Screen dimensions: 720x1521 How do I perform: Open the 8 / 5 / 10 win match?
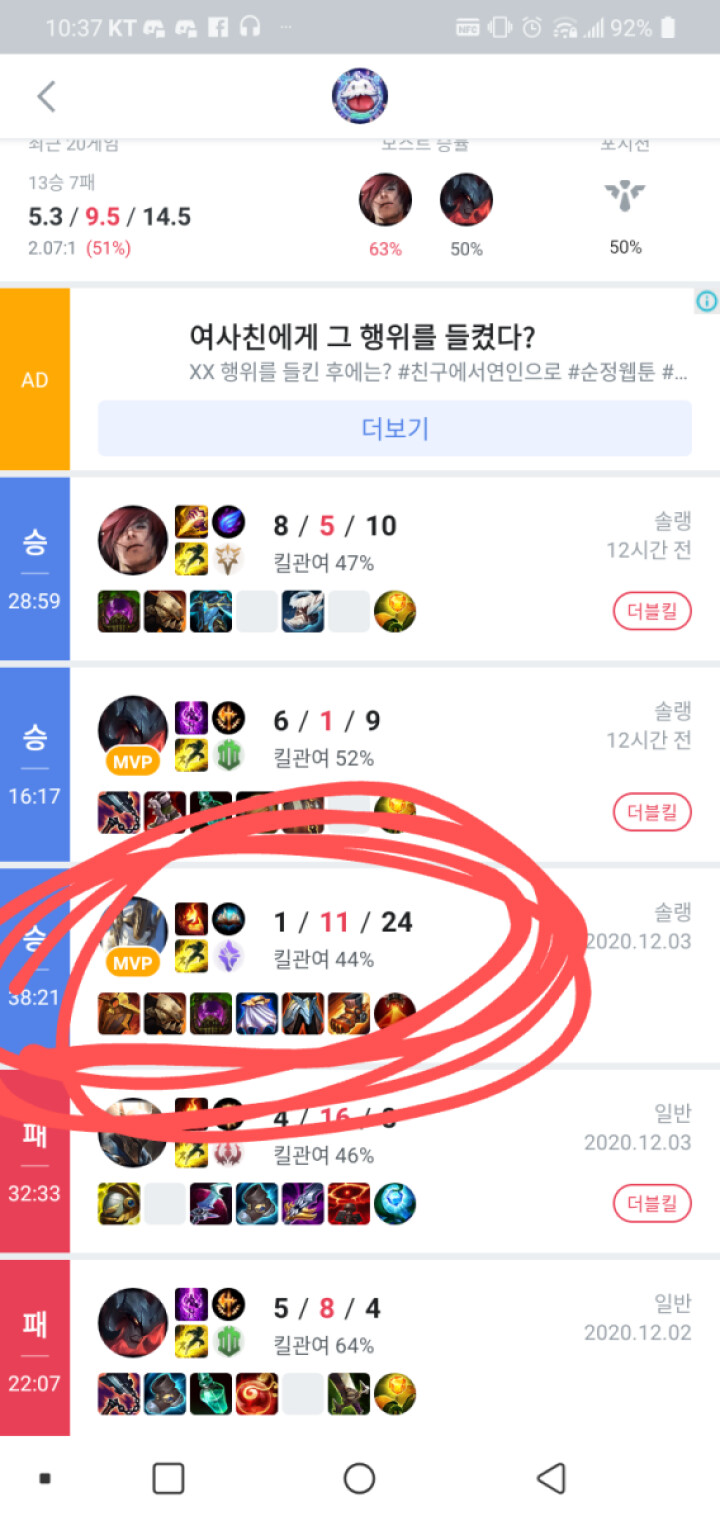point(360,569)
